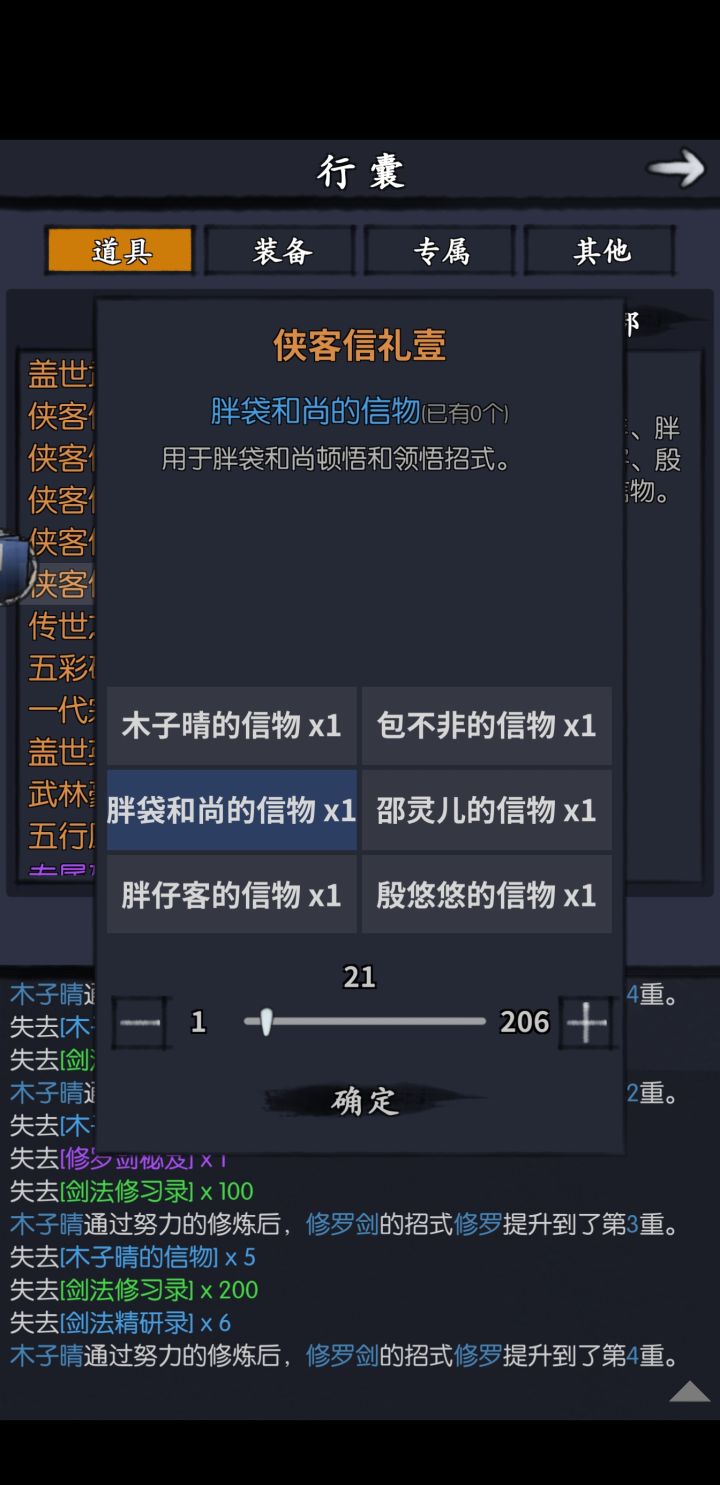This screenshot has width=720, height=1485.
Task: Switch to the 其他 tab
Action: pyautogui.click(x=600, y=252)
